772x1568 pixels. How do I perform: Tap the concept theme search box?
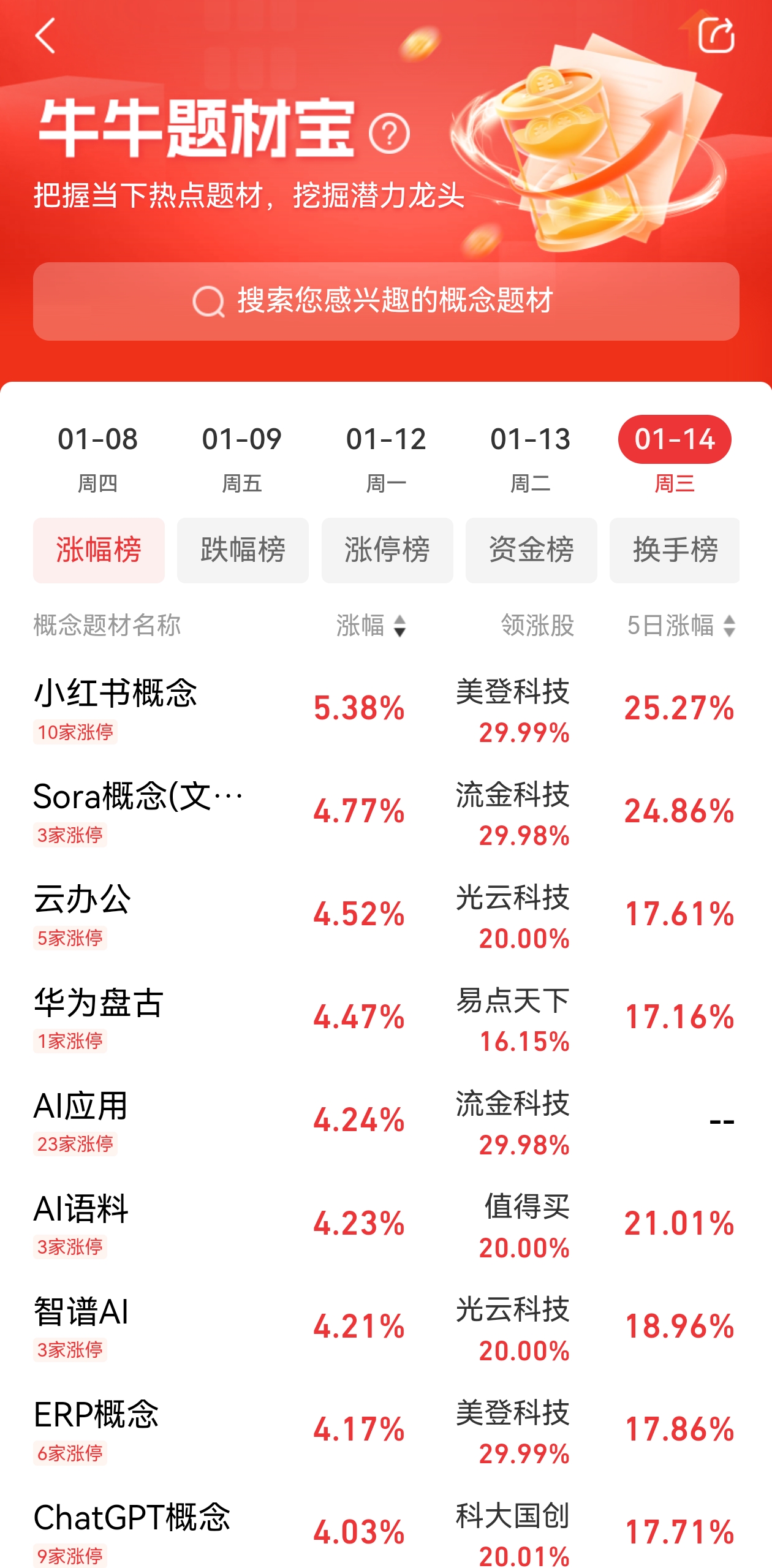coord(386,301)
